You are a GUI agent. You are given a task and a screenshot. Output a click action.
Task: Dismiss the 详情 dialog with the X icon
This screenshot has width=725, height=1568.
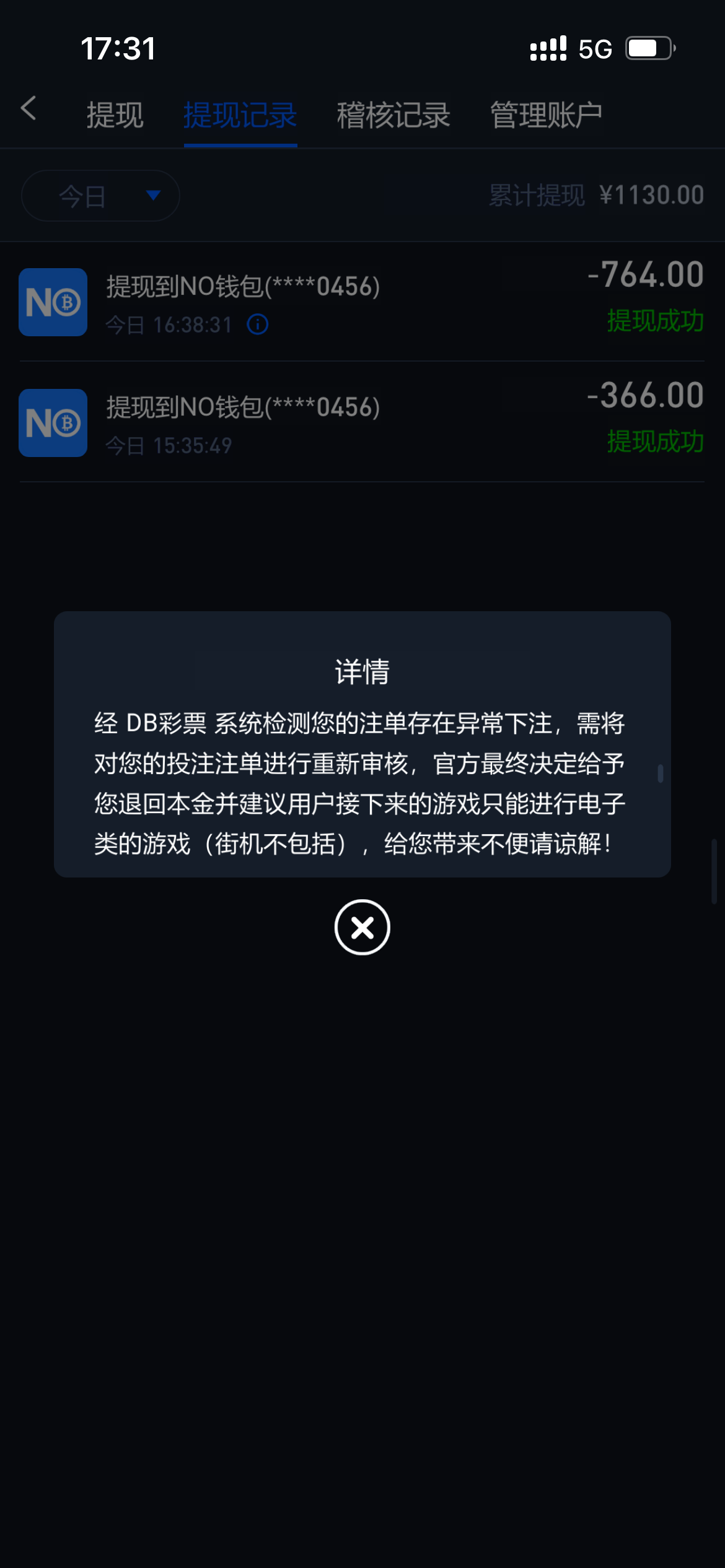click(x=362, y=928)
